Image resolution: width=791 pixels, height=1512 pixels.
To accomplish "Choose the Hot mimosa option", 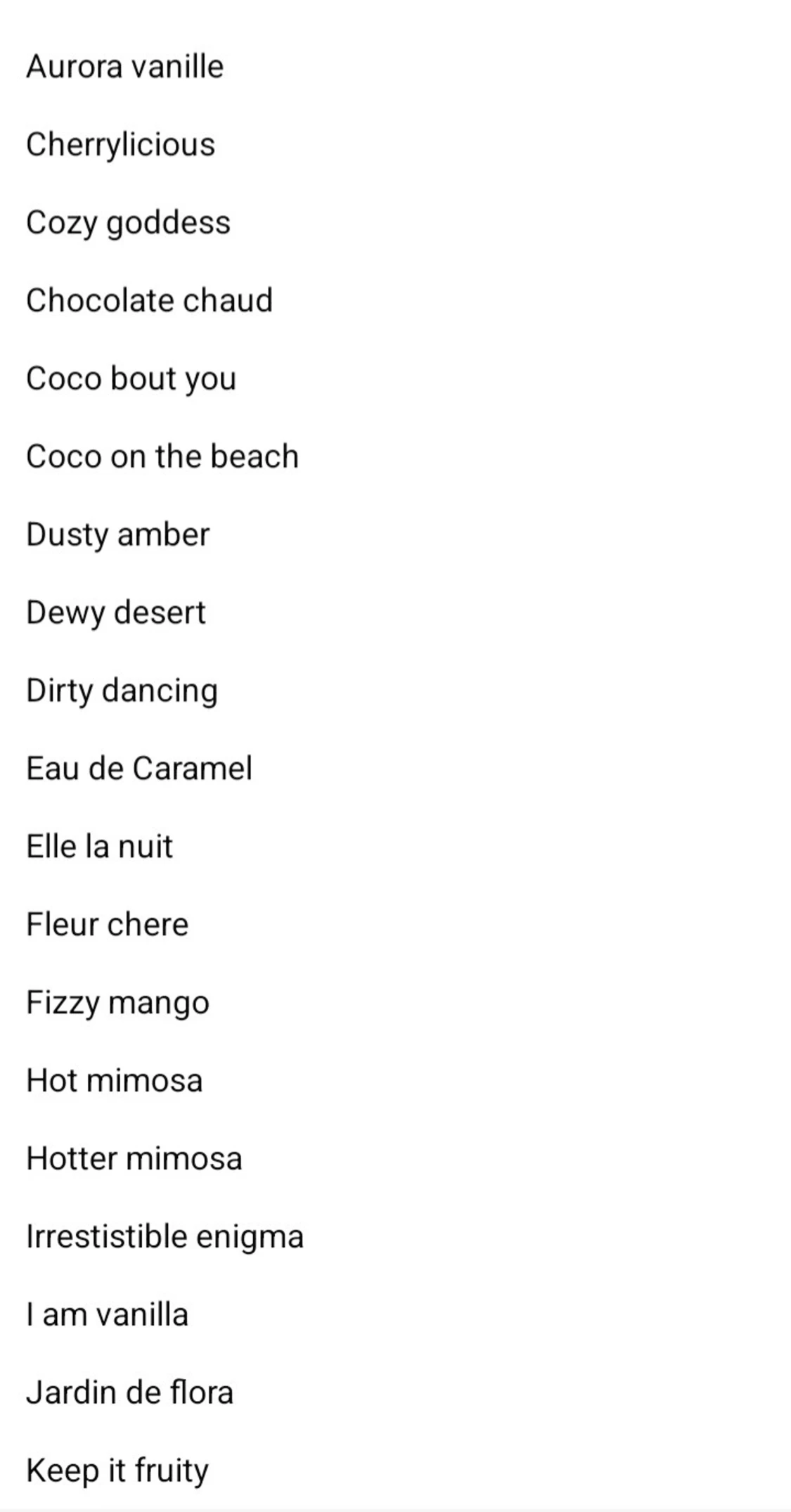I will coord(114,1080).
